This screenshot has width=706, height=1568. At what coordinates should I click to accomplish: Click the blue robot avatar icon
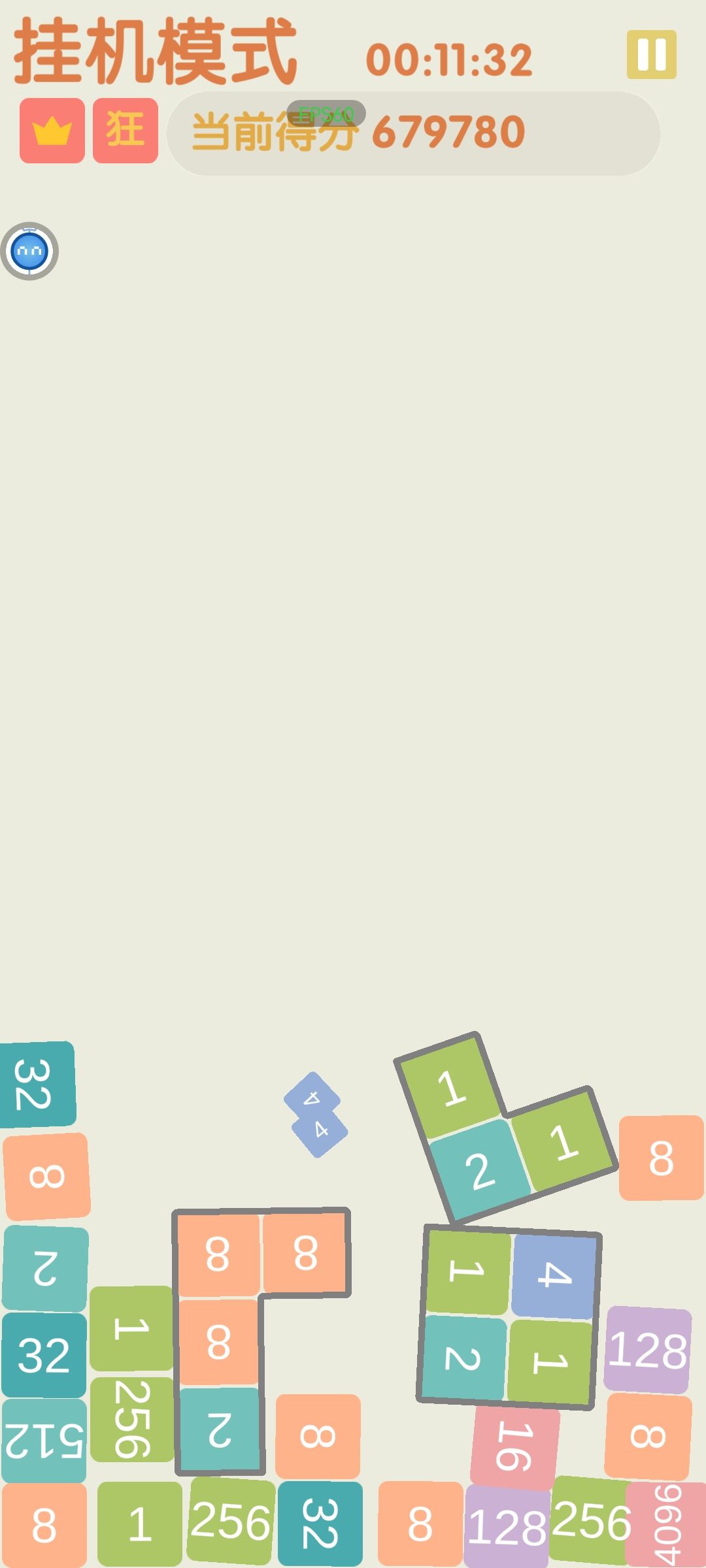(31, 252)
